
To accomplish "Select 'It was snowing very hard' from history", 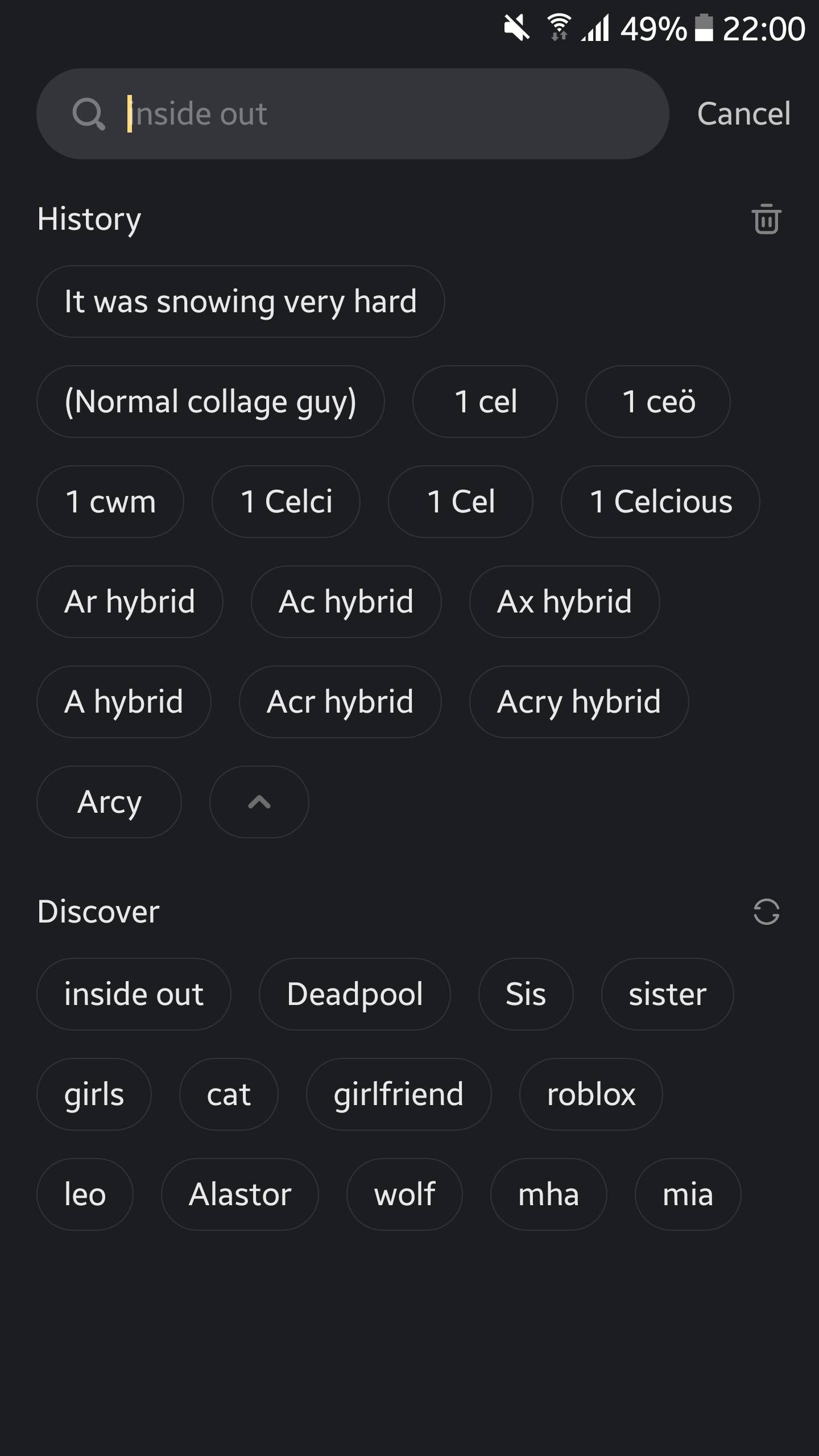I will [241, 301].
